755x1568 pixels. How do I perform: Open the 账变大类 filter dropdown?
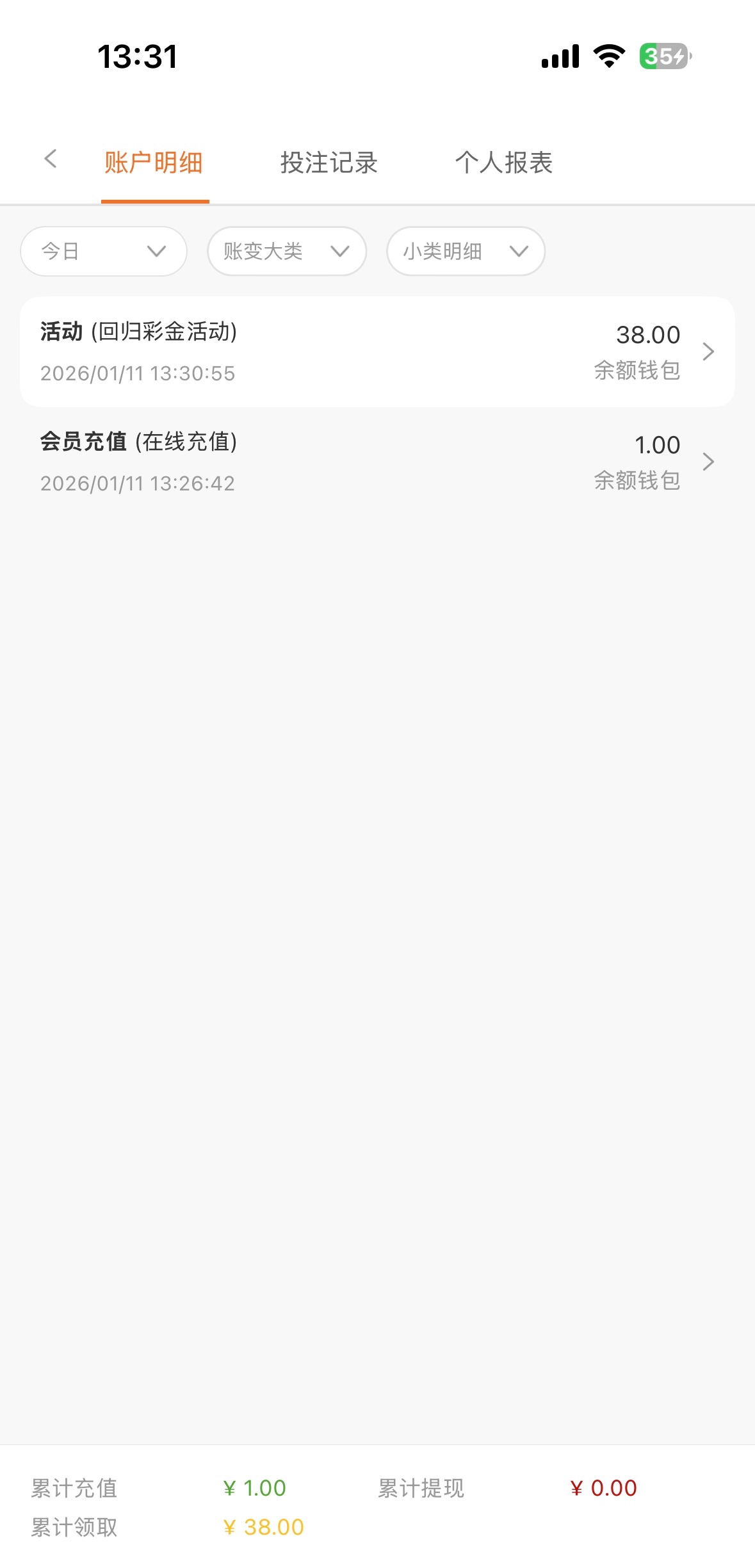click(x=286, y=252)
